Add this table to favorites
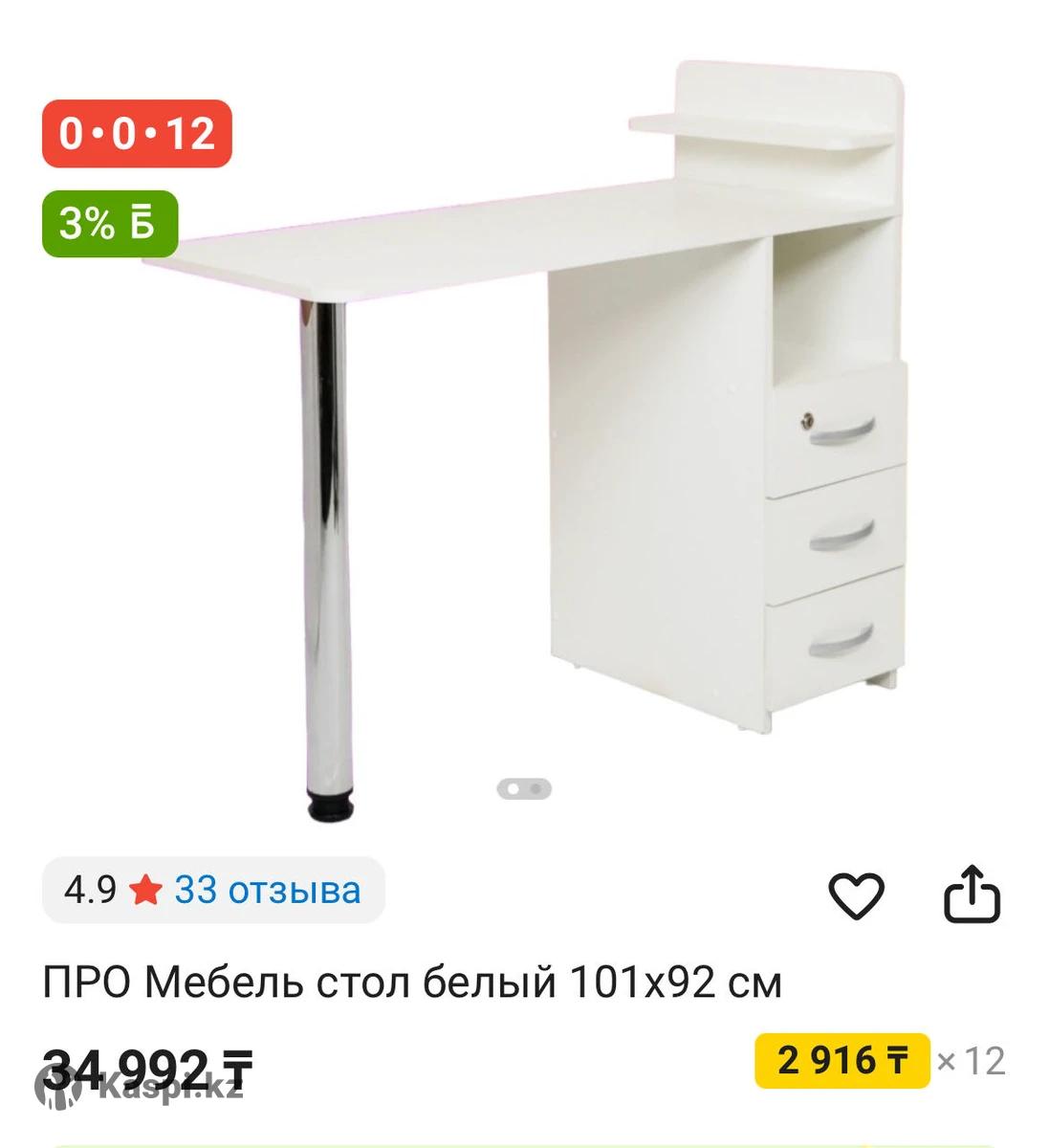Viewport: 1049px width, 1148px height. click(856, 895)
